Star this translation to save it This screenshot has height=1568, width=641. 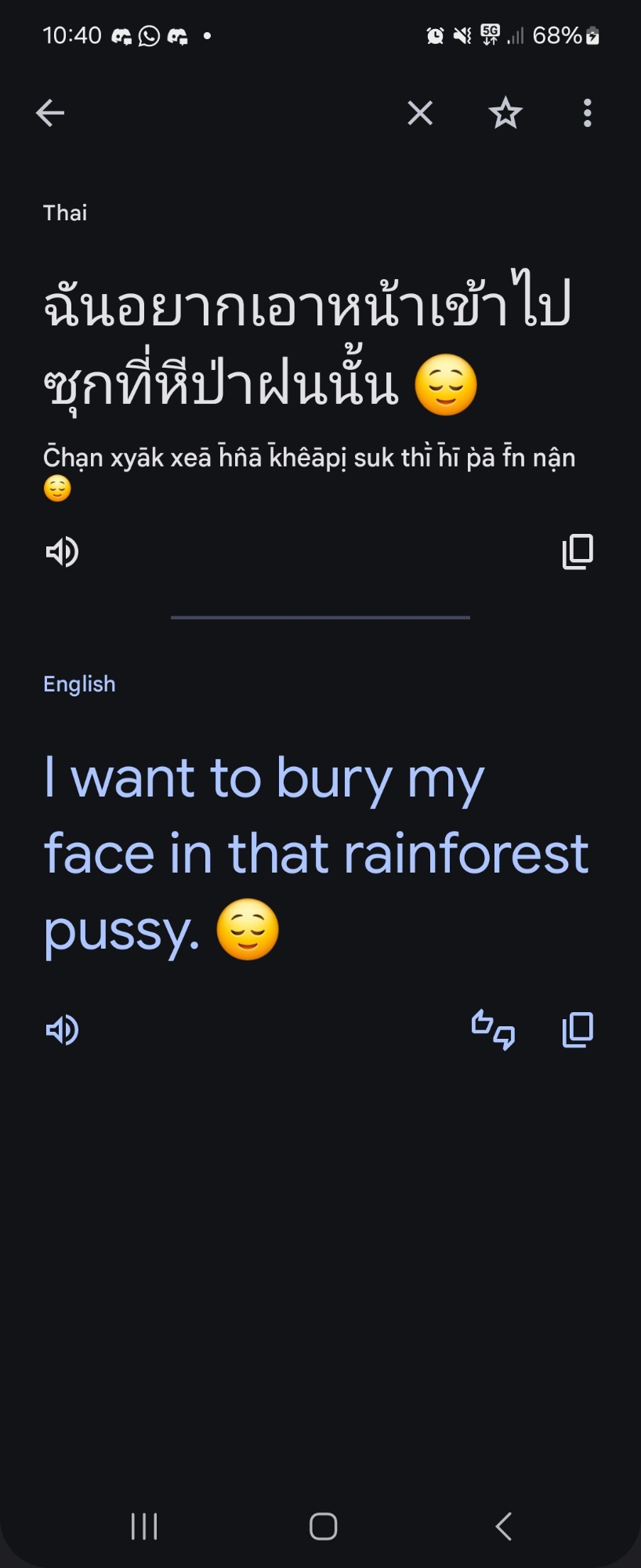(505, 113)
